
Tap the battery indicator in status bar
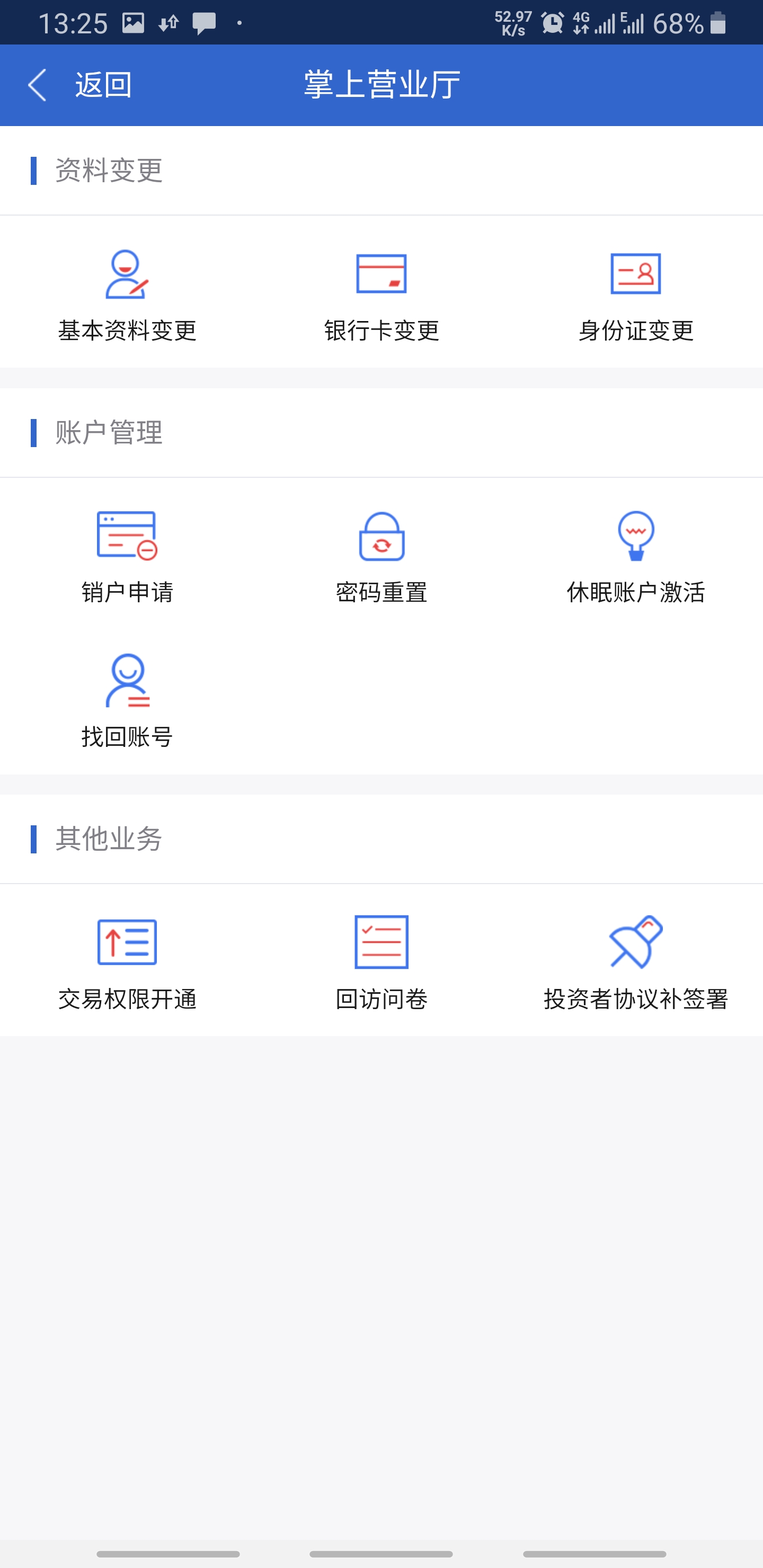[x=718, y=24]
